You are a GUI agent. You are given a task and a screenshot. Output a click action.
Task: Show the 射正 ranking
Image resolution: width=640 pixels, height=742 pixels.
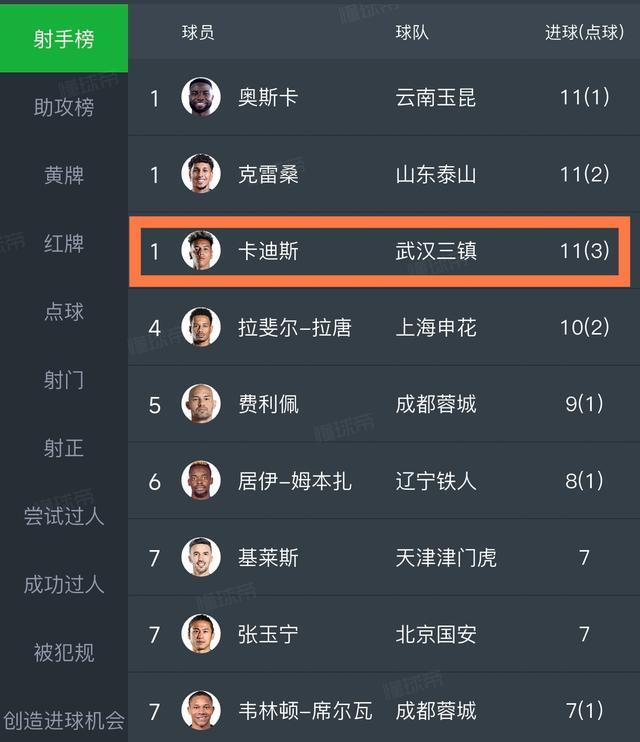pyautogui.click(x=64, y=448)
